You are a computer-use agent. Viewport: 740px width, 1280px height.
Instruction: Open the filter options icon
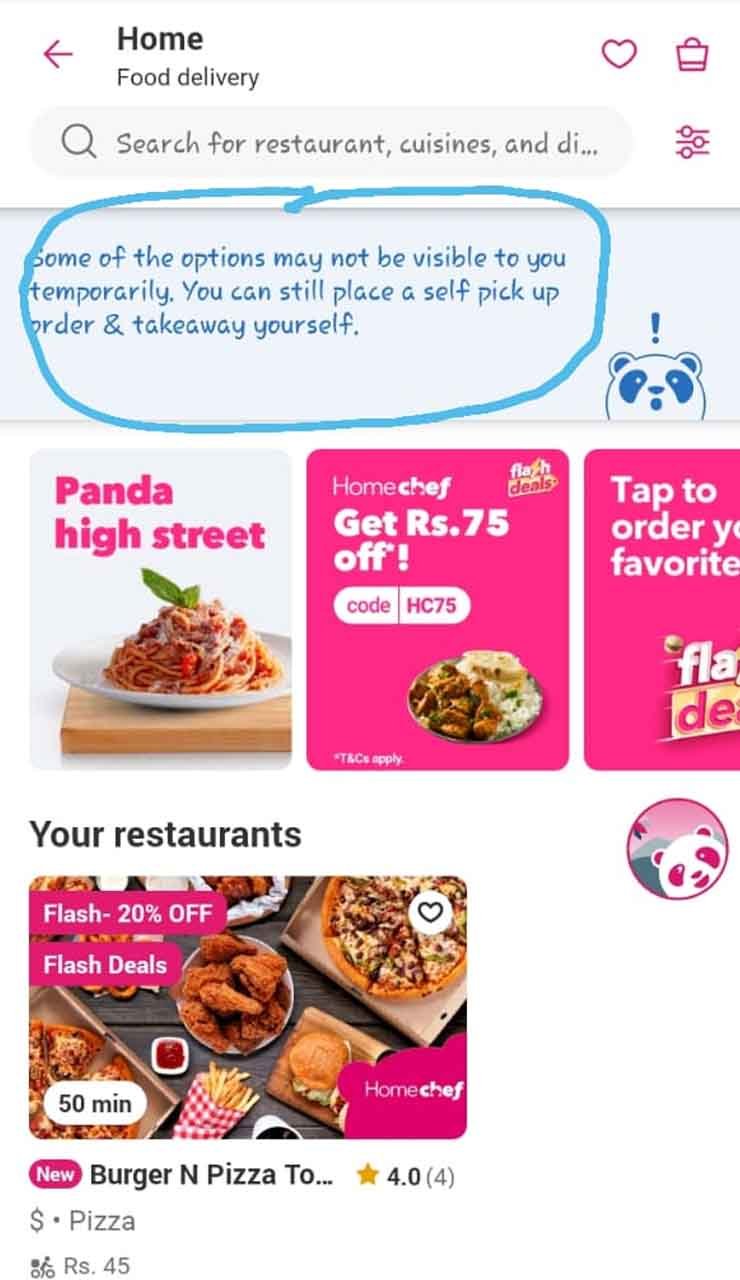[695, 142]
